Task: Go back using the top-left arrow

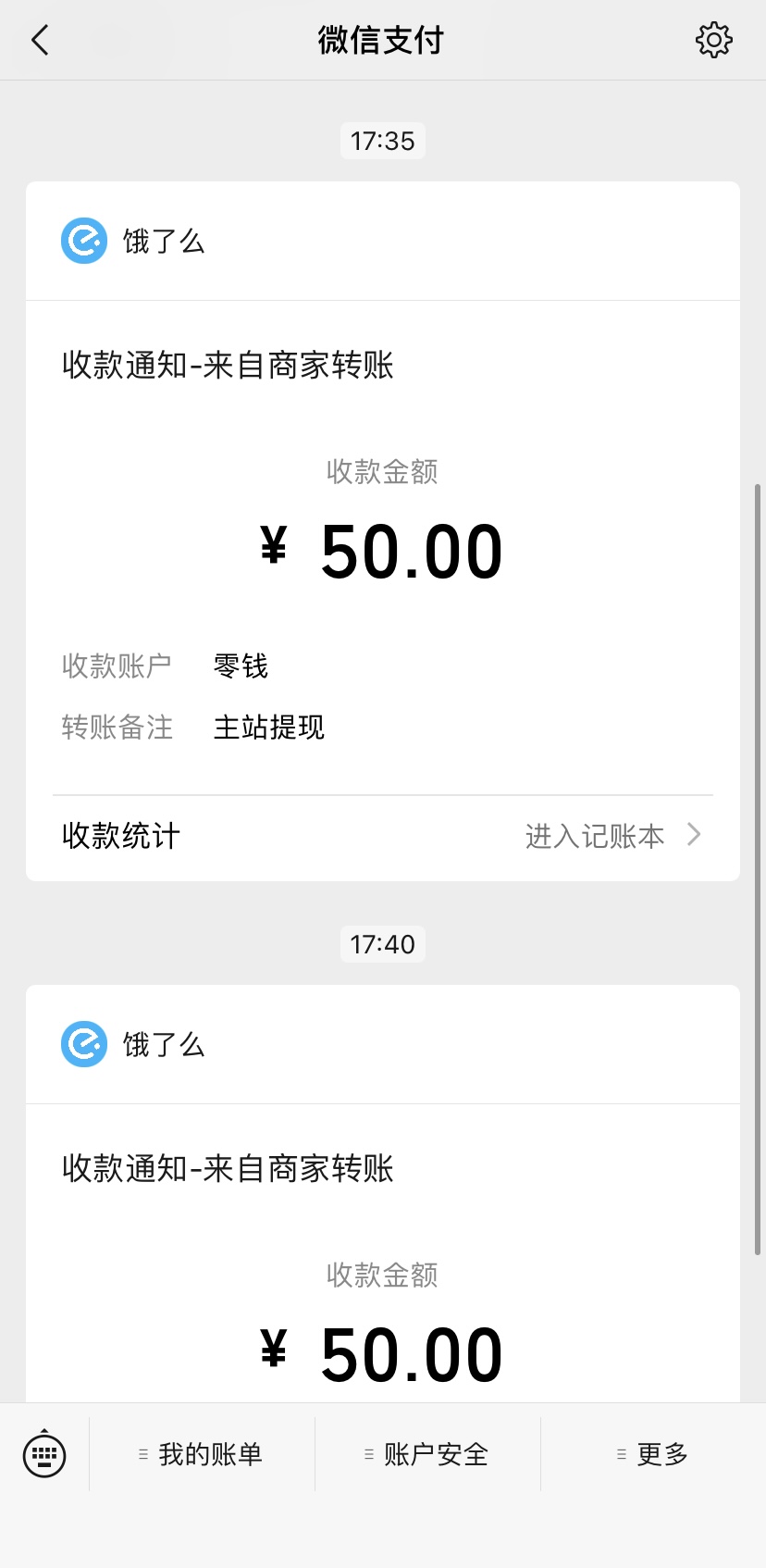Action: pyautogui.click(x=40, y=41)
